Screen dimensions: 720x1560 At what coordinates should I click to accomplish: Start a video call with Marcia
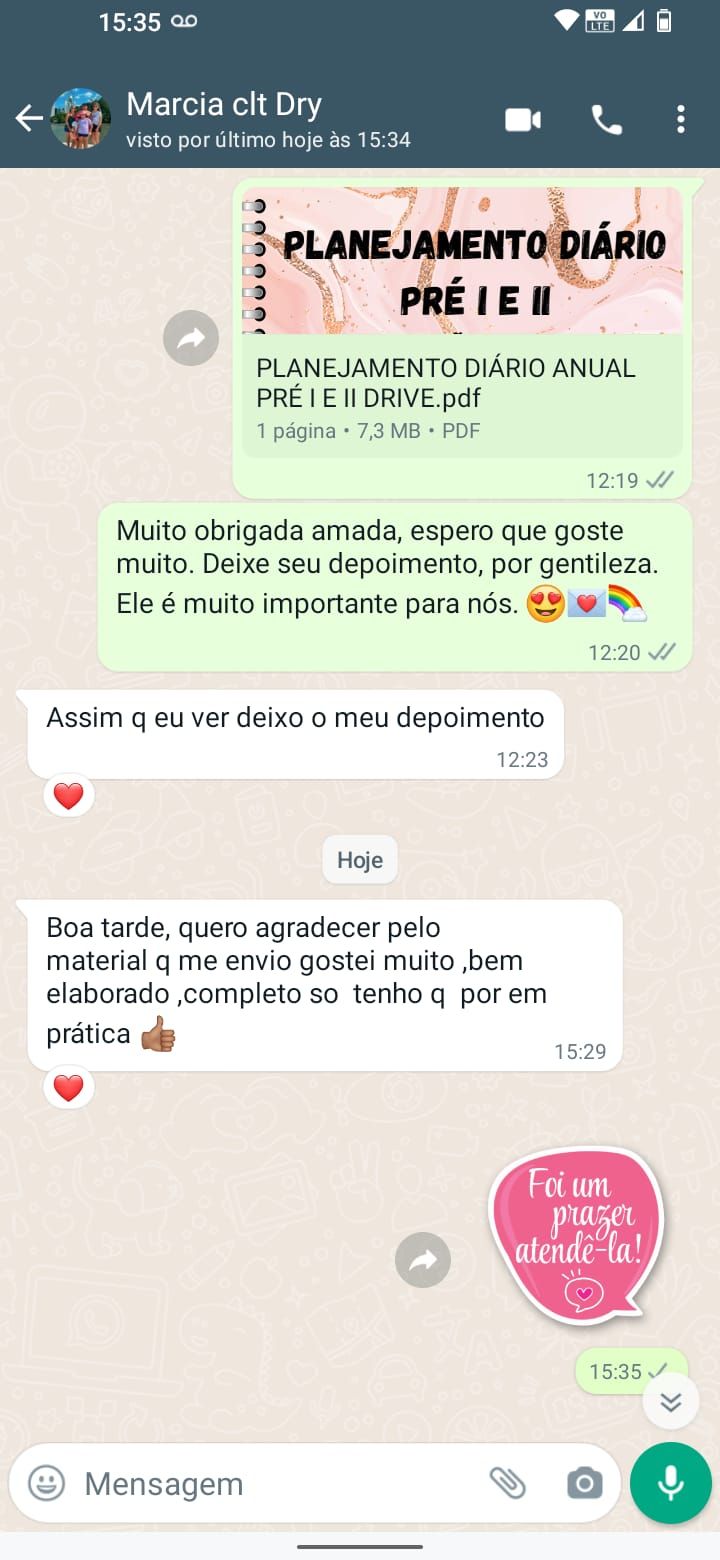(522, 120)
